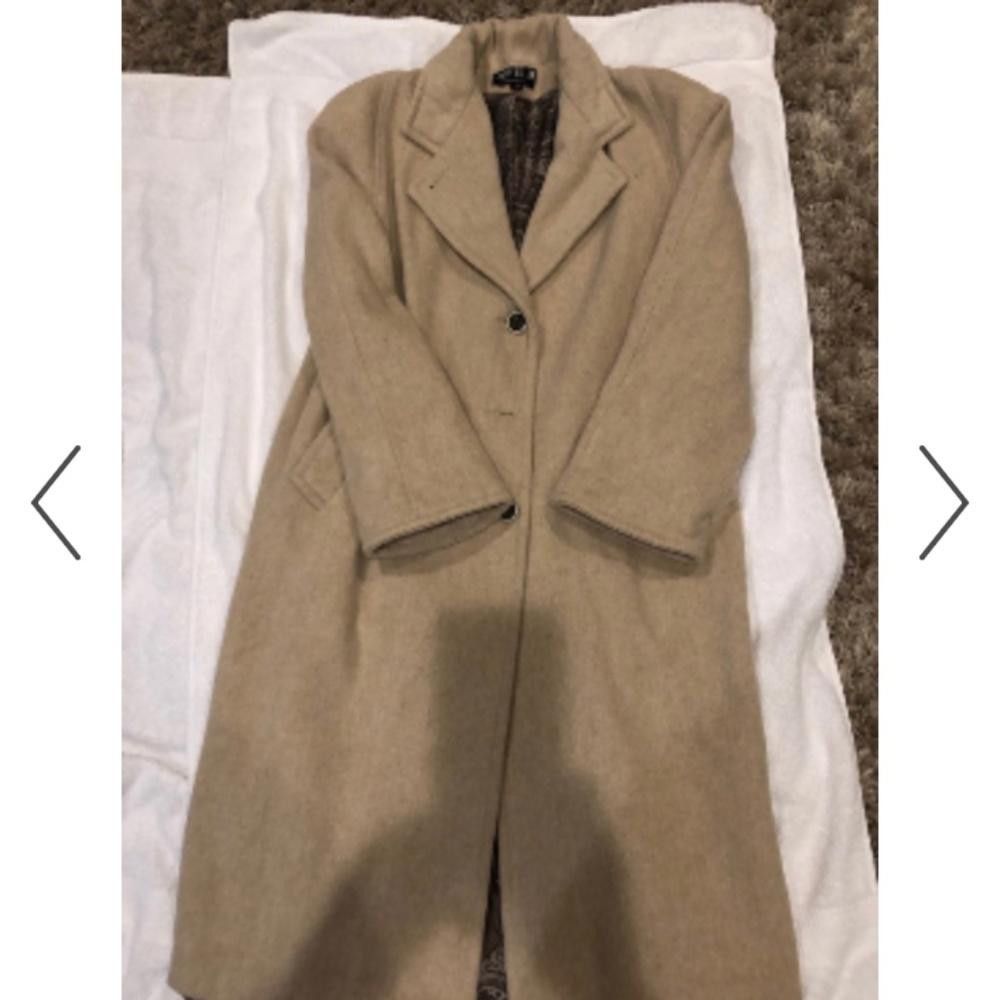Show the next product photo
1000x1000 pixels.
[x=943, y=502]
